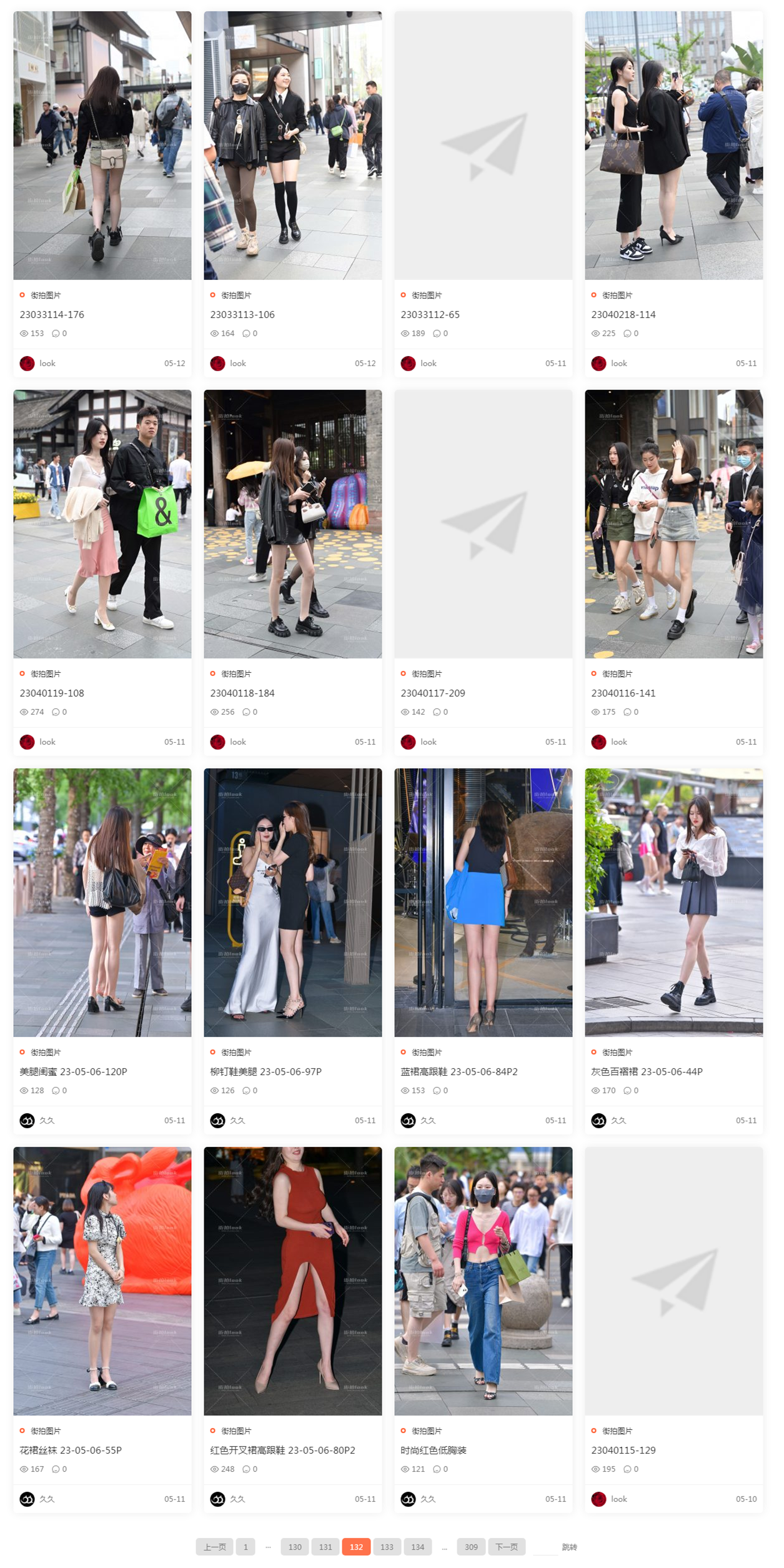Open the 23040218-114 photo card
Viewport: 784px width, 1568px height.
pos(673,145)
